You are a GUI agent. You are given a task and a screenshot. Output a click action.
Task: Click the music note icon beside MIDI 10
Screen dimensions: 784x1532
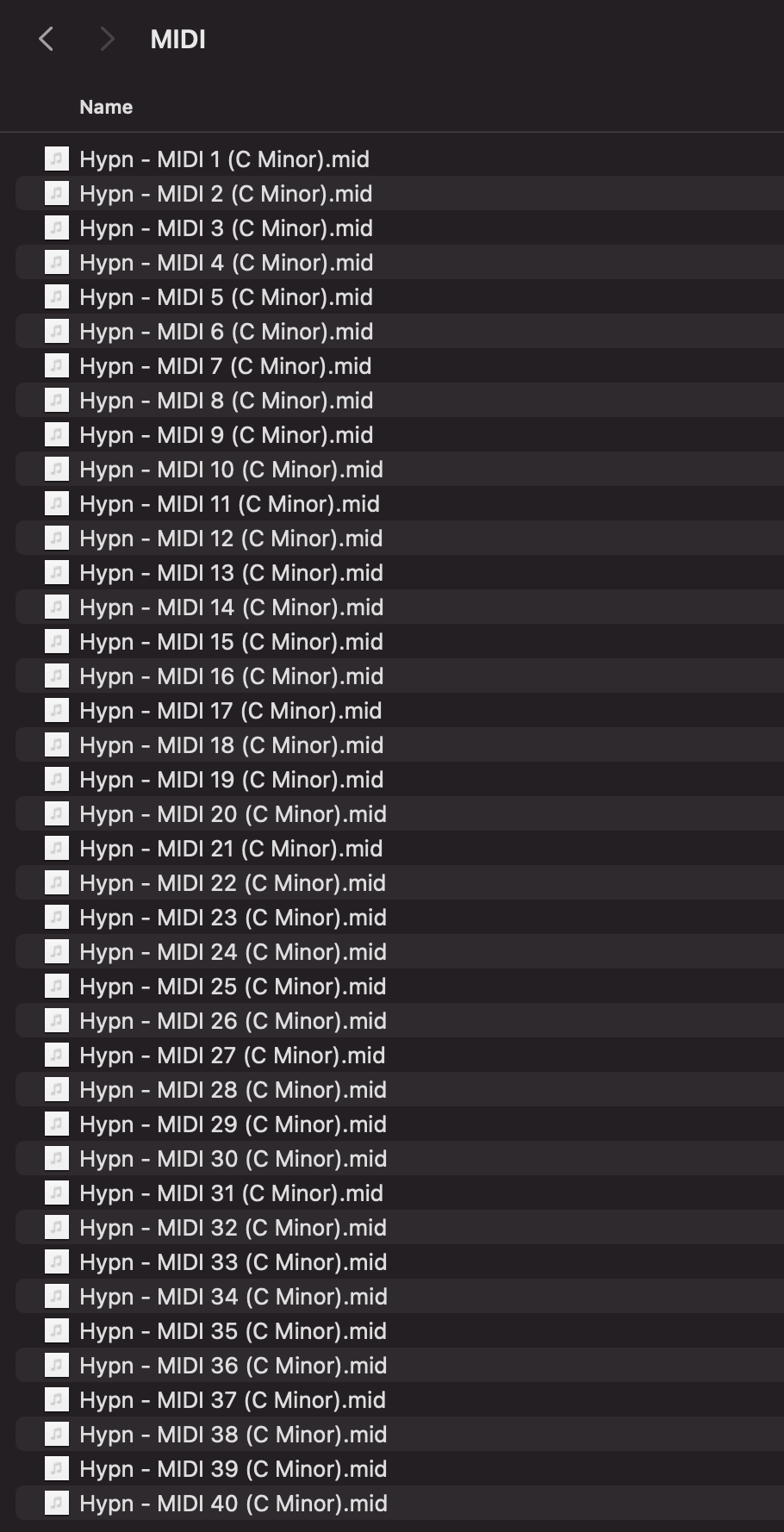[55, 470]
